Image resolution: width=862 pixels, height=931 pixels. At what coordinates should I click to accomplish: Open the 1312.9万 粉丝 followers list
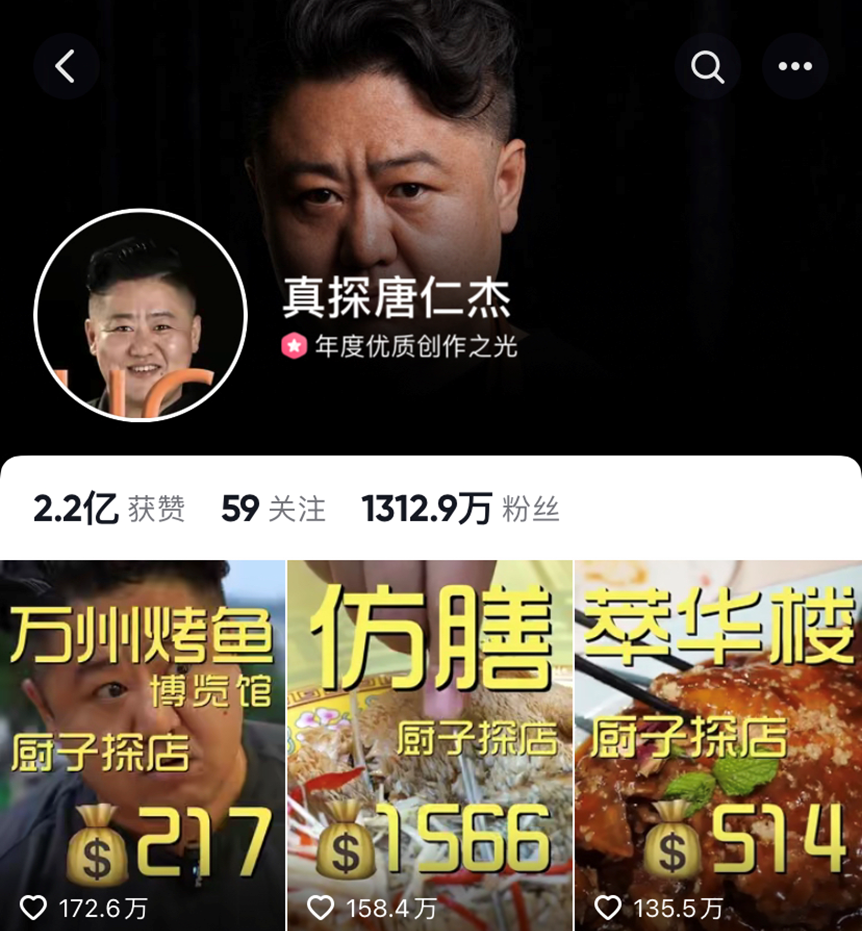click(460, 509)
